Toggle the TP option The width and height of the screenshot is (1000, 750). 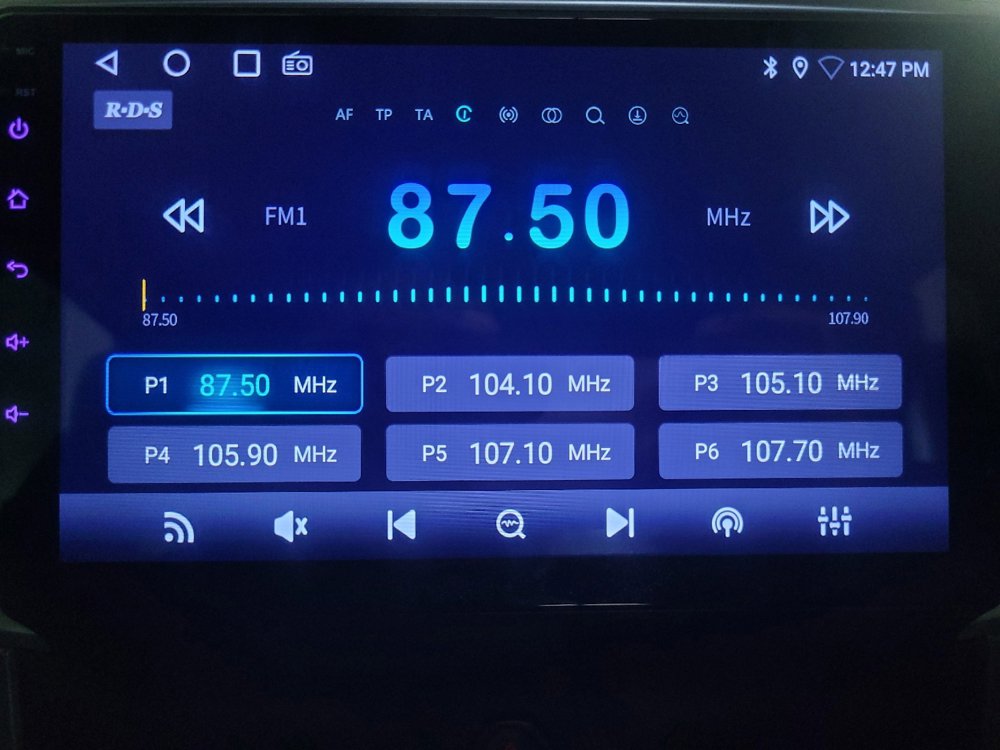click(x=384, y=115)
